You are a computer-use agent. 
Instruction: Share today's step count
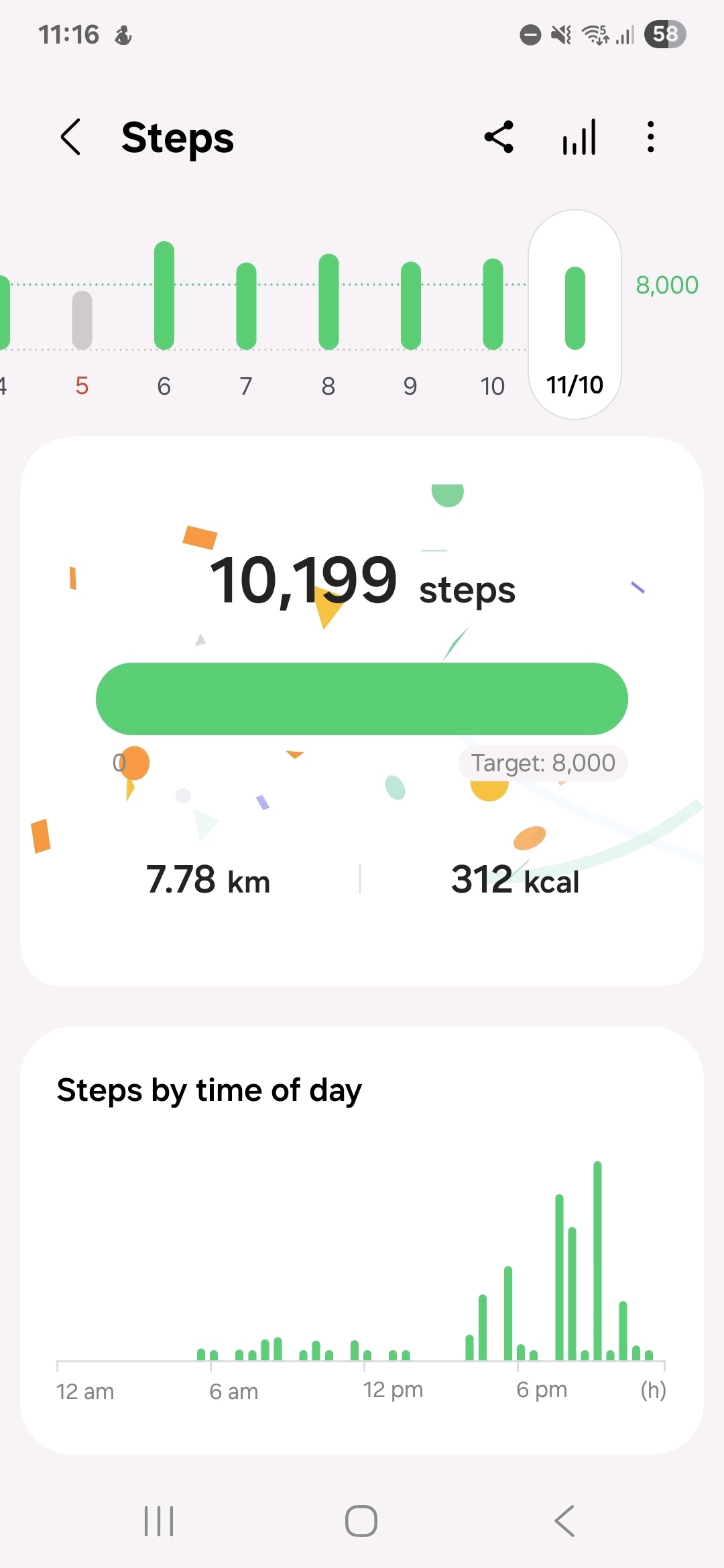coord(499,137)
